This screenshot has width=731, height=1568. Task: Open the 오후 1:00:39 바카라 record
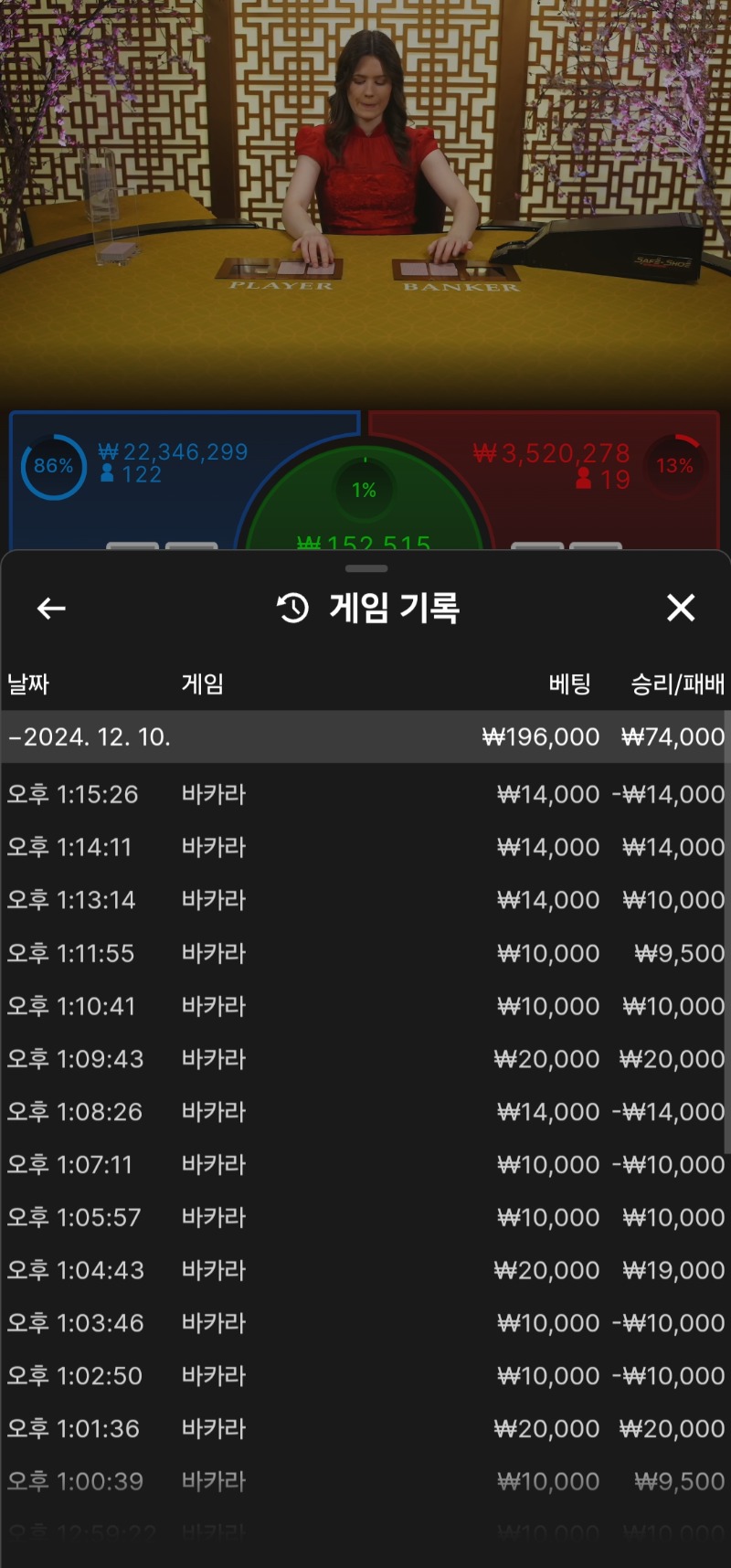[x=365, y=1482]
